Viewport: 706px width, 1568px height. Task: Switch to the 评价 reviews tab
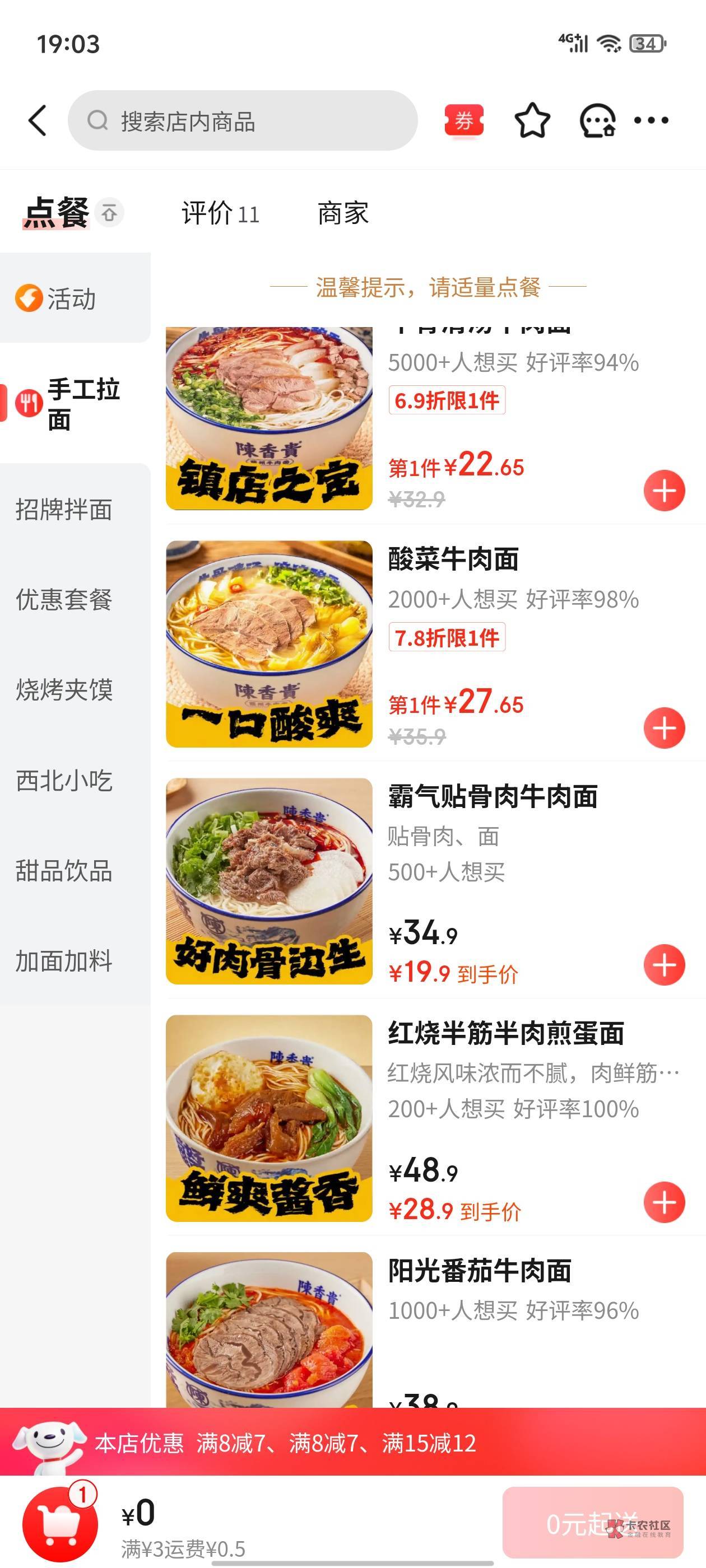coord(220,214)
